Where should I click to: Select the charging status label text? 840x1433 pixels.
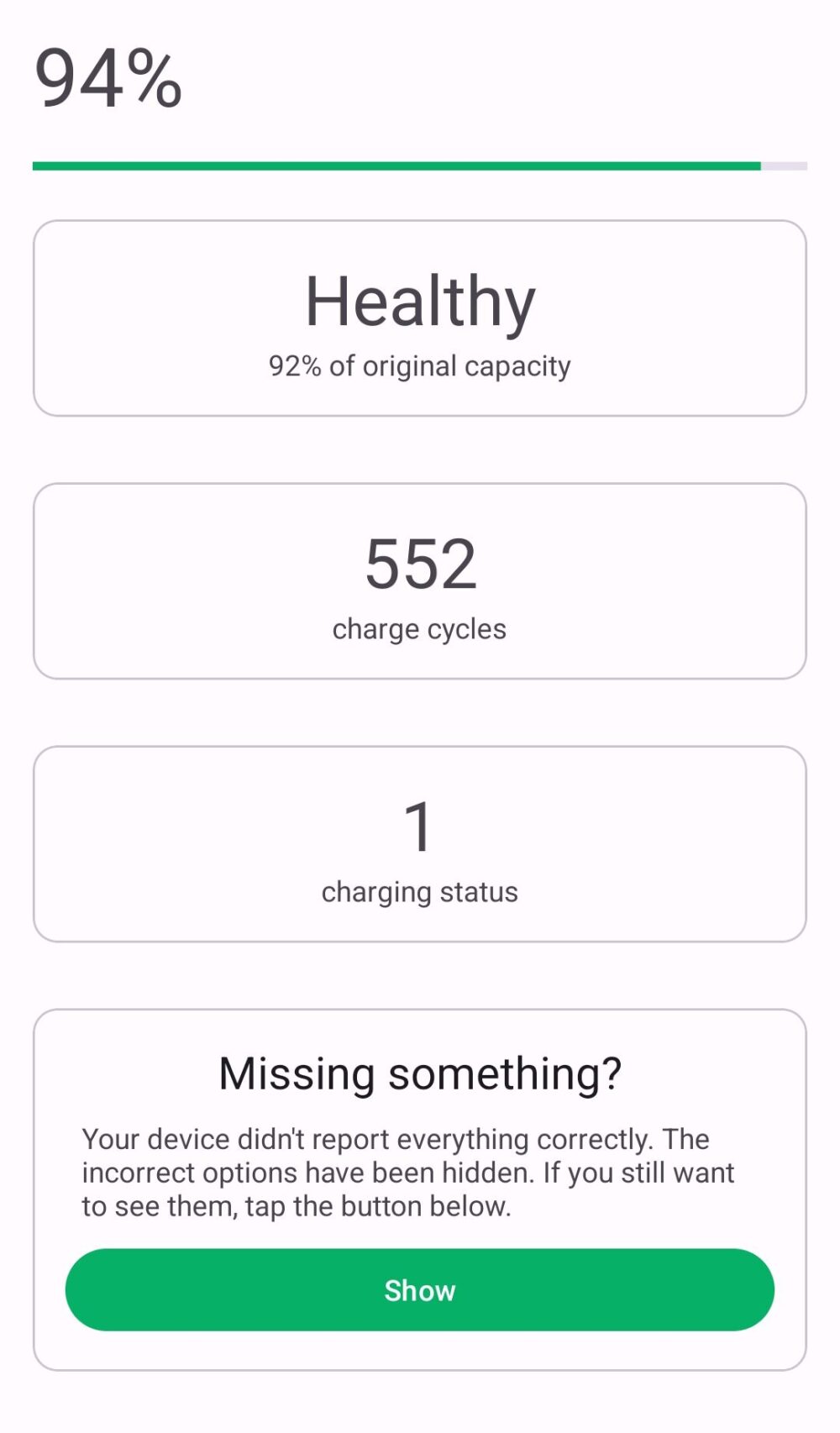point(420,892)
